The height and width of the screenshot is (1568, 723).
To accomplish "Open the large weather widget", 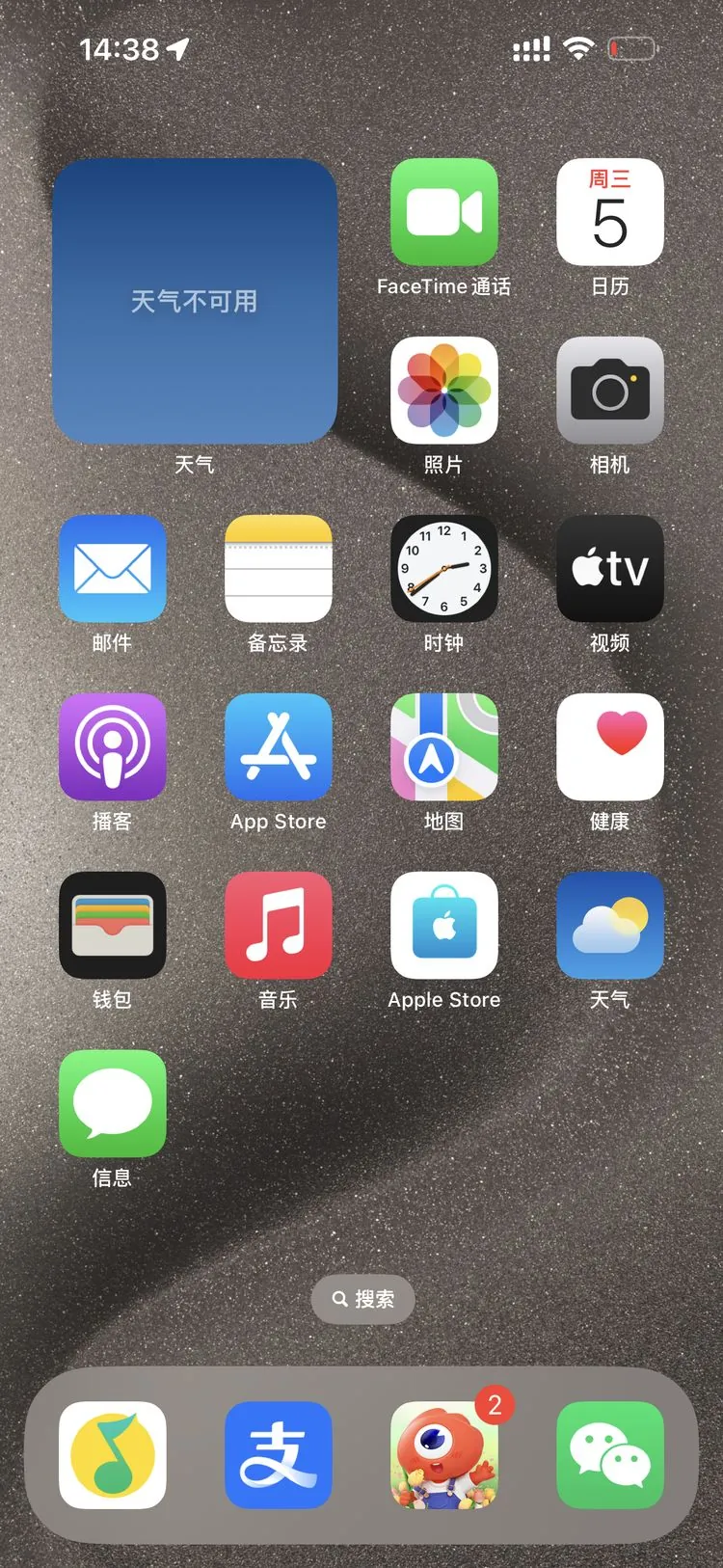I will [x=195, y=301].
